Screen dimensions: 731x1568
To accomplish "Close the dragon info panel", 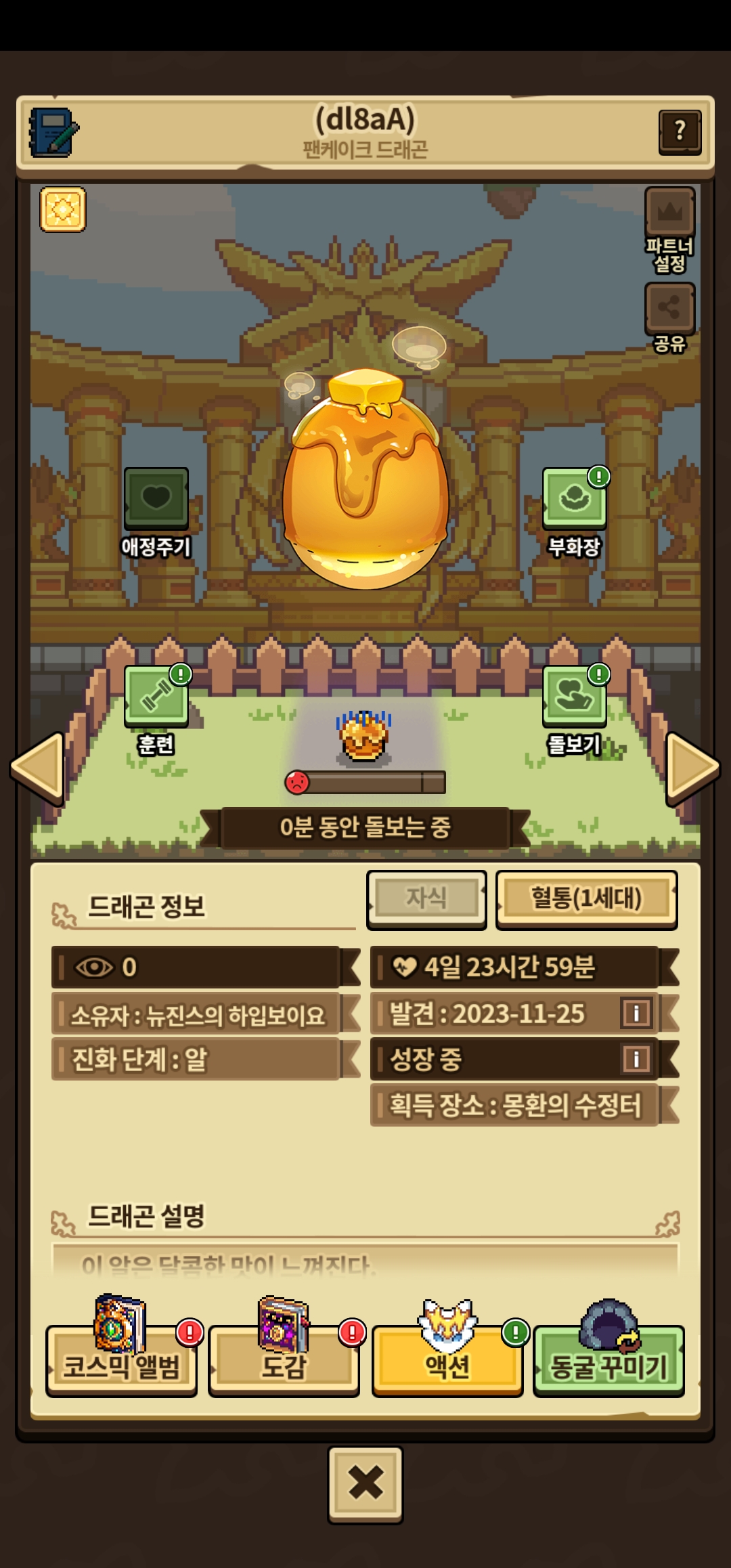I will pyautogui.click(x=365, y=1483).
